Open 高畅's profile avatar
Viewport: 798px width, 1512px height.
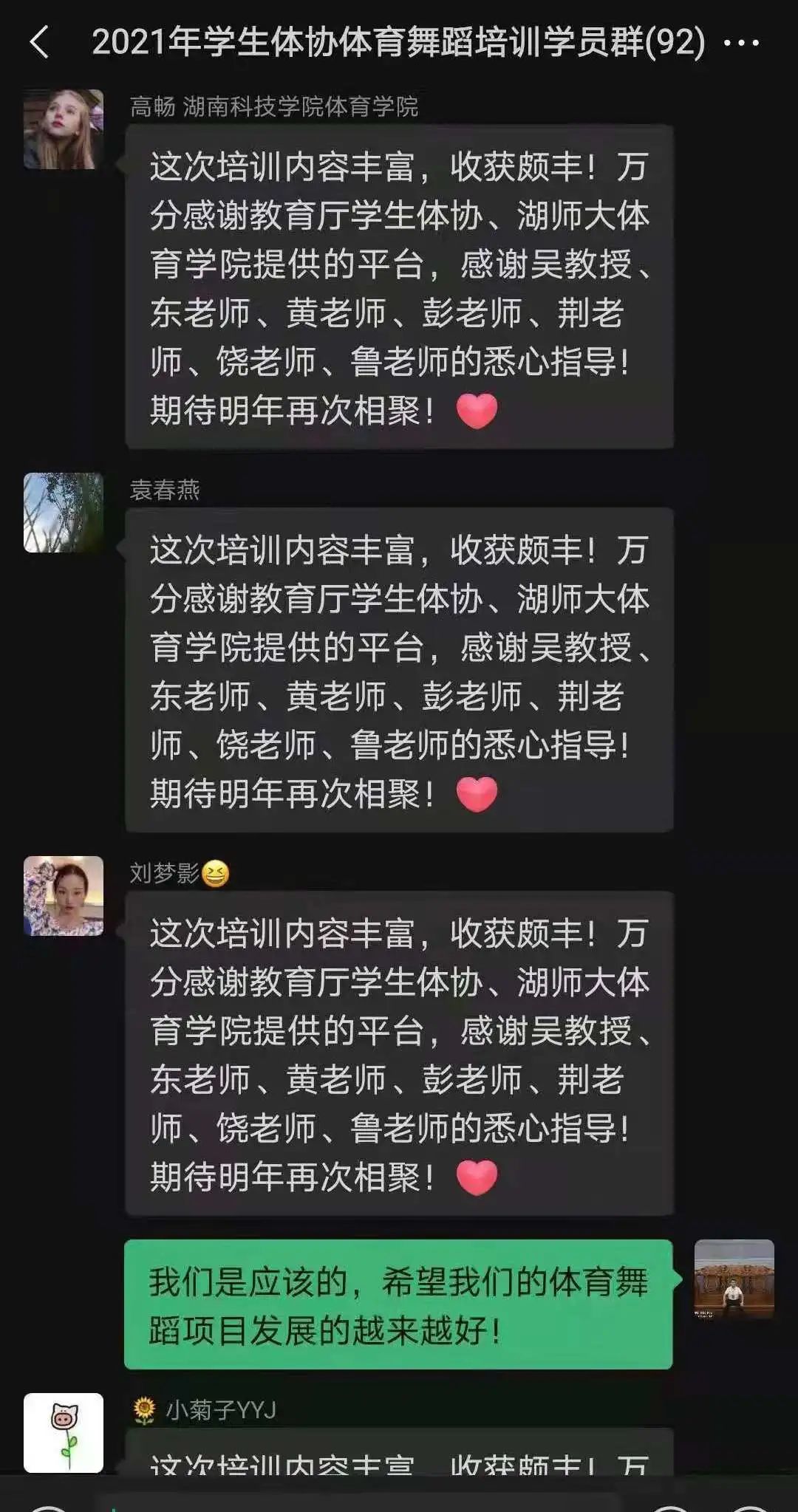64,129
